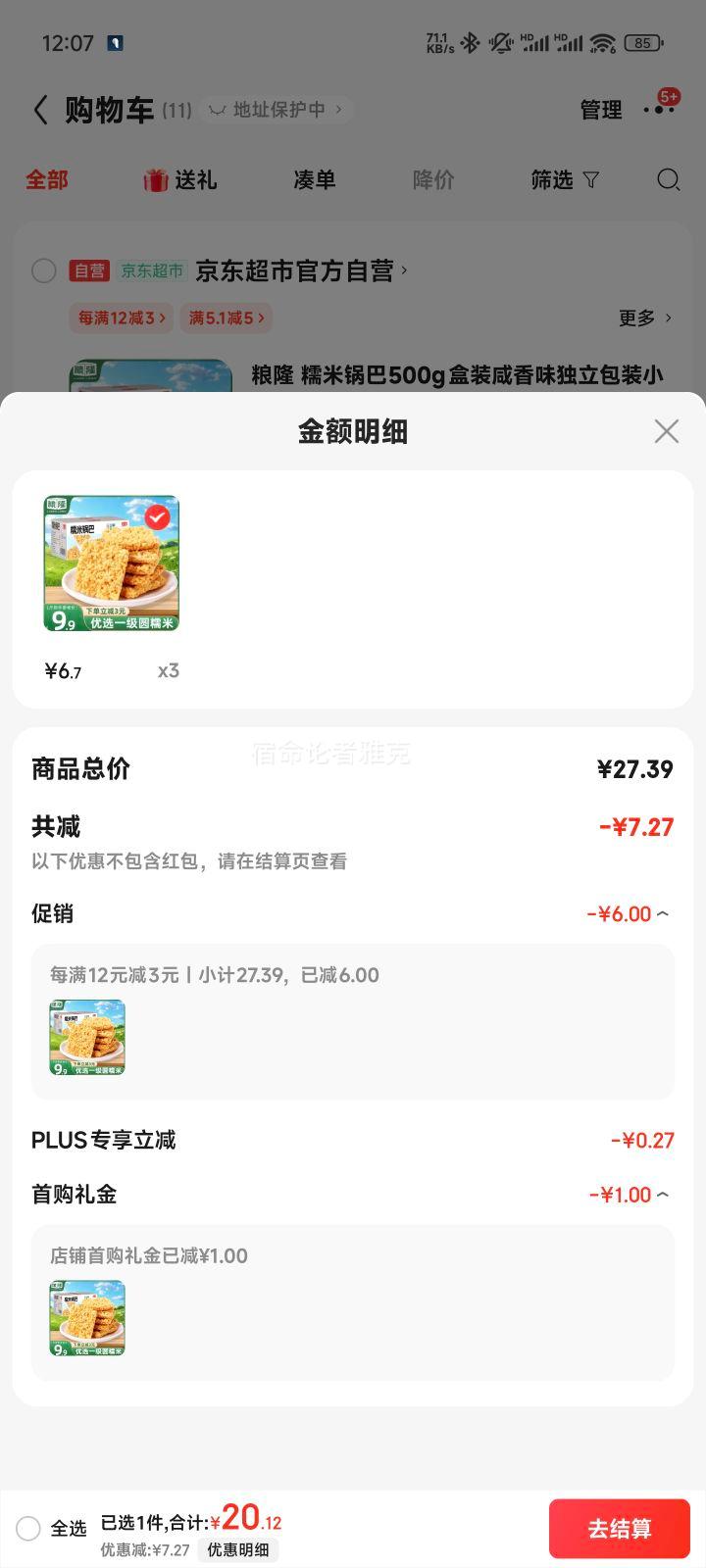Open 管理 cart management
This screenshot has width=706, height=1568.
600,110
